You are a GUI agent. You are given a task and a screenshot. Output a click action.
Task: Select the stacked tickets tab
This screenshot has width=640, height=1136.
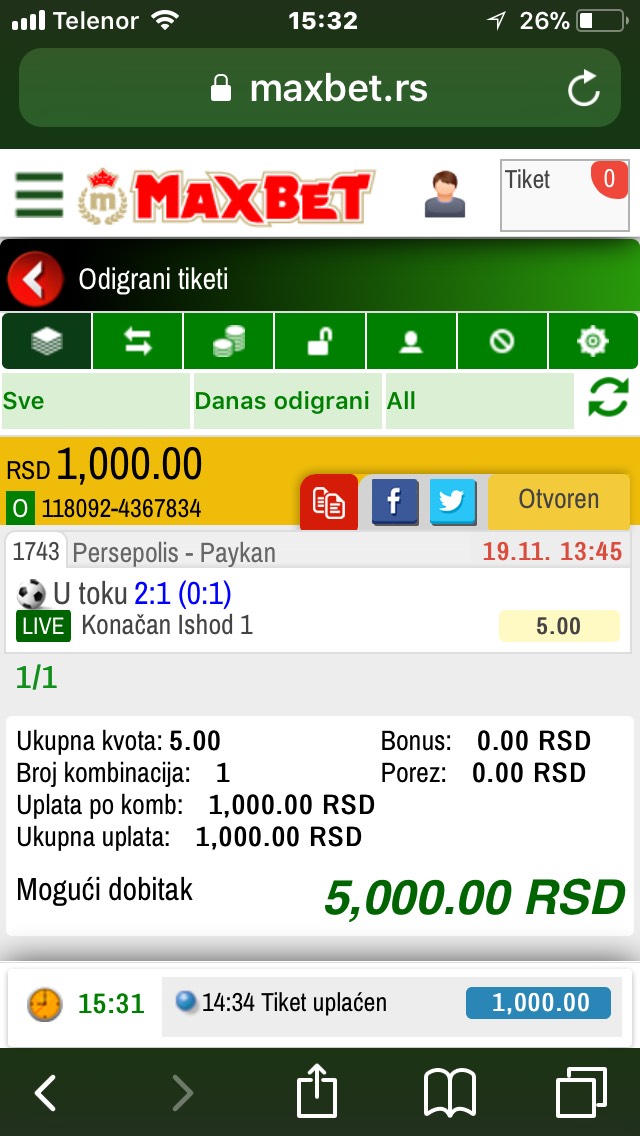pyautogui.click(x=47, y=341)
